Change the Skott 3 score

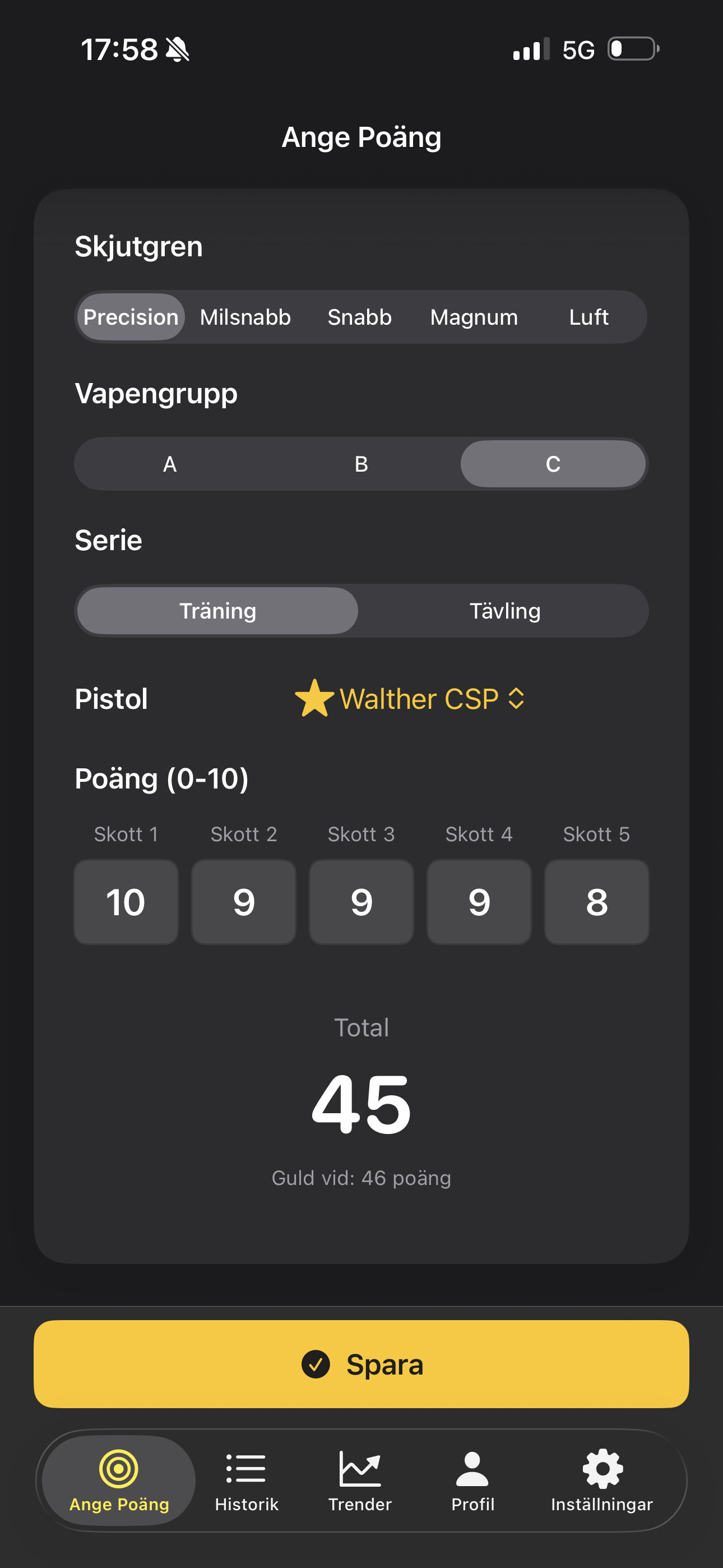(361, 901)
